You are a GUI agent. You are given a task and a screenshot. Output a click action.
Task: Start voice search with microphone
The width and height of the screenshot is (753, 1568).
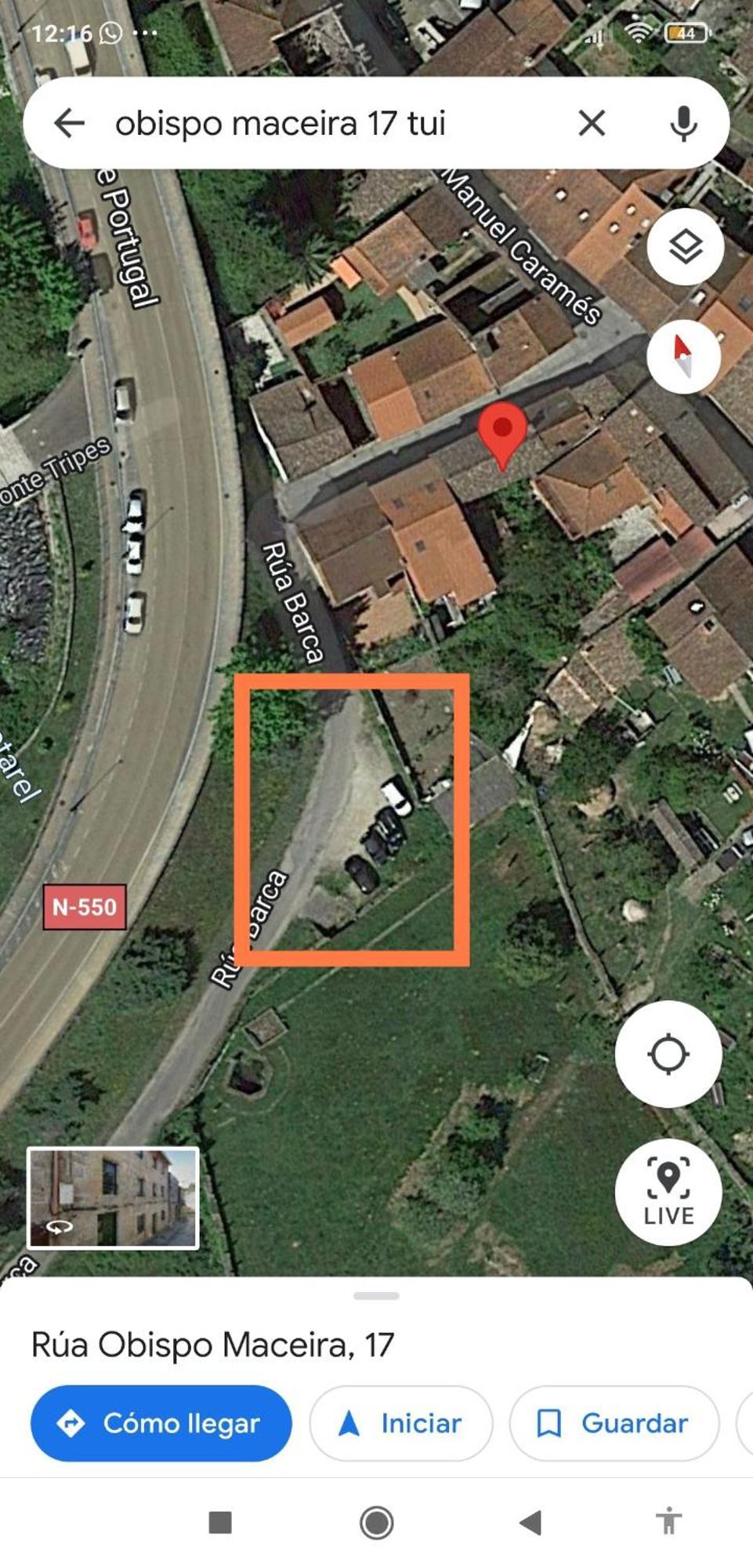click(x=683, y=123)
